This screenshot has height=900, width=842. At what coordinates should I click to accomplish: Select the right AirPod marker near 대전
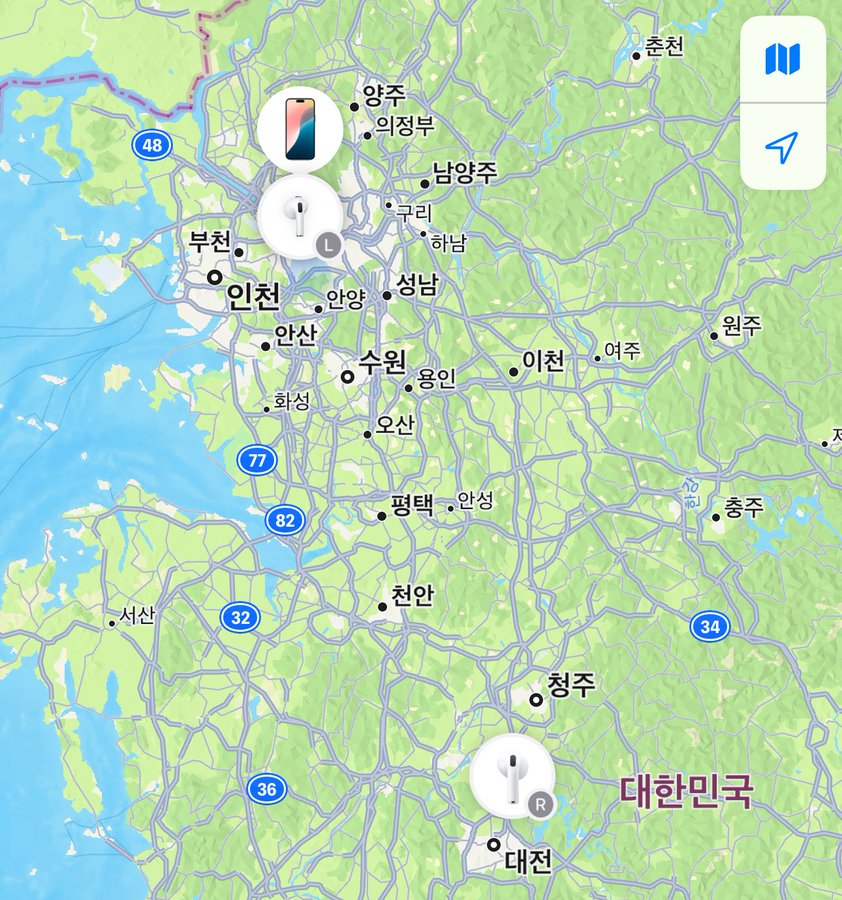click(512, 776)
